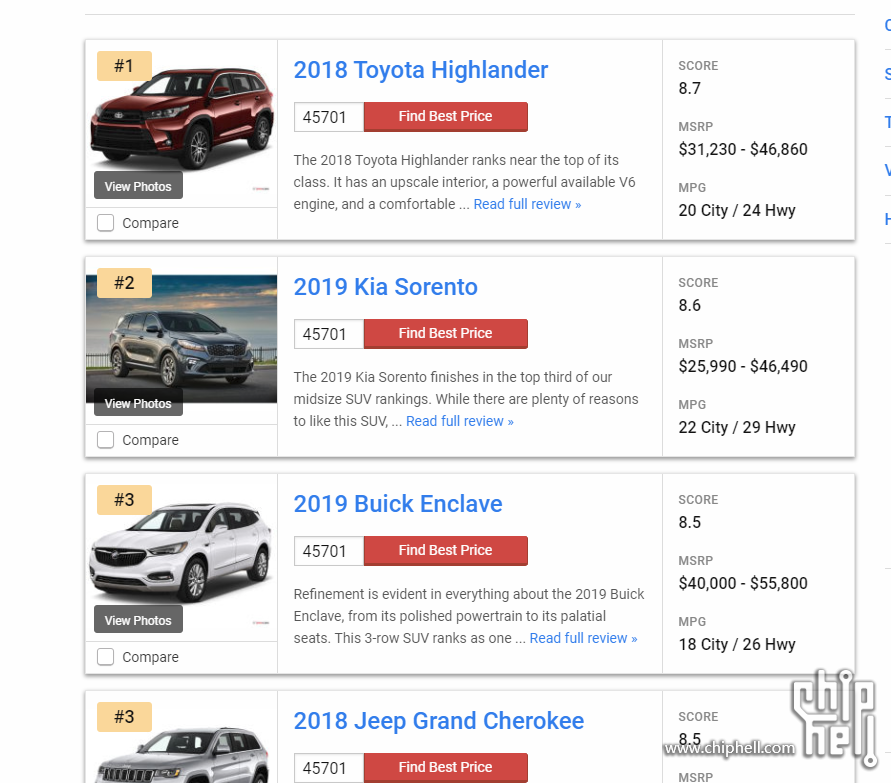Edit the ZIP code field for Toyota Highlander

click(x=328, y=117)
